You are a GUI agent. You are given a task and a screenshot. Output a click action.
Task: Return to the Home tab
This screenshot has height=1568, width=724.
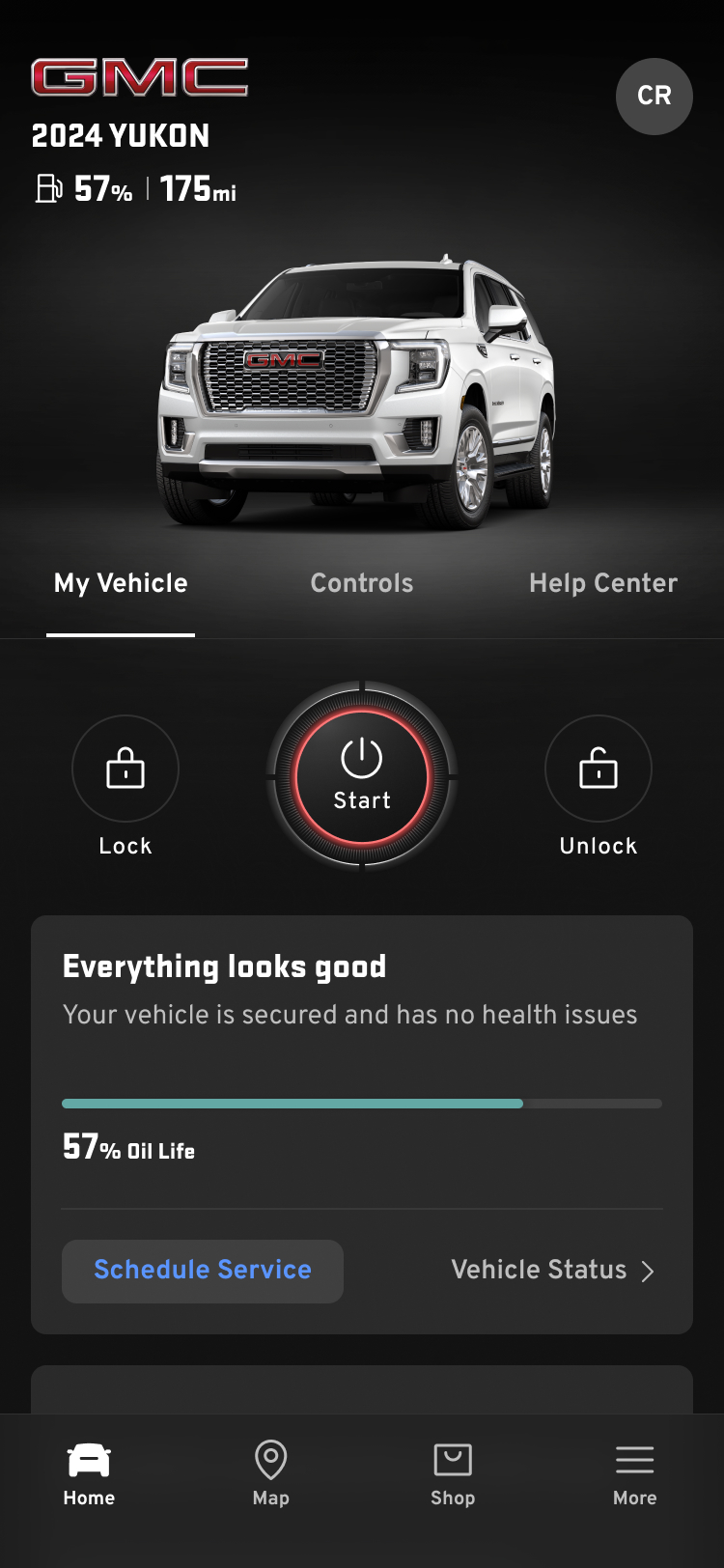click(89, 1473)
